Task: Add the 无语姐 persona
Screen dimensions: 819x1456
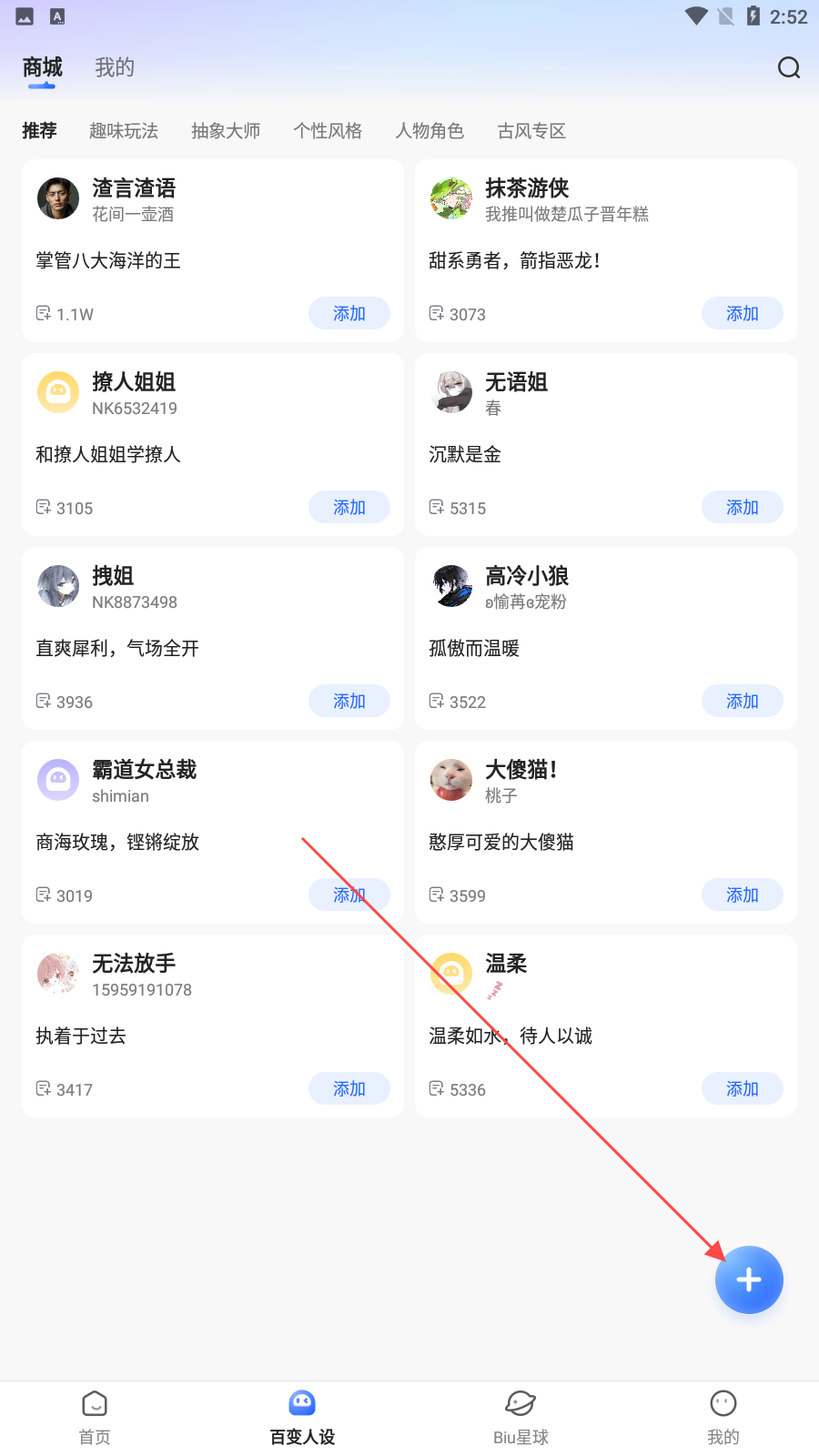Action: pos(743,507)
